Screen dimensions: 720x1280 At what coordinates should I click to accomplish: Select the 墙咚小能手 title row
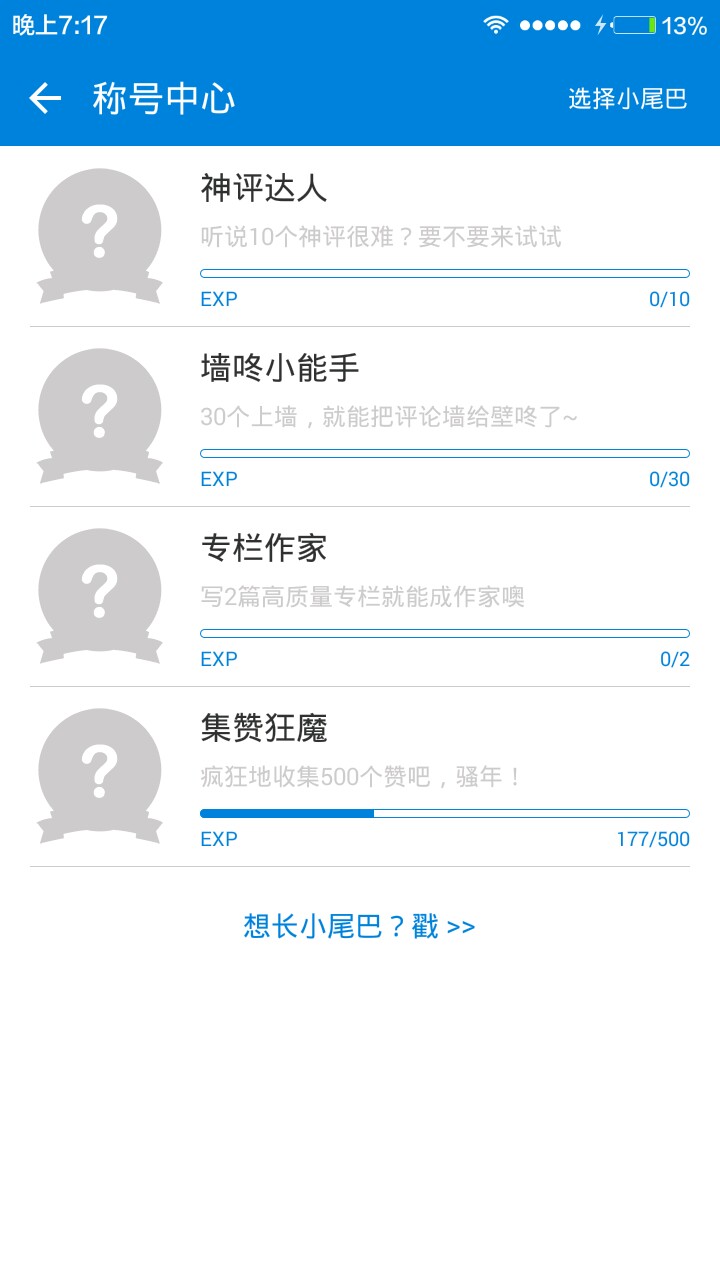click(360, 417)
